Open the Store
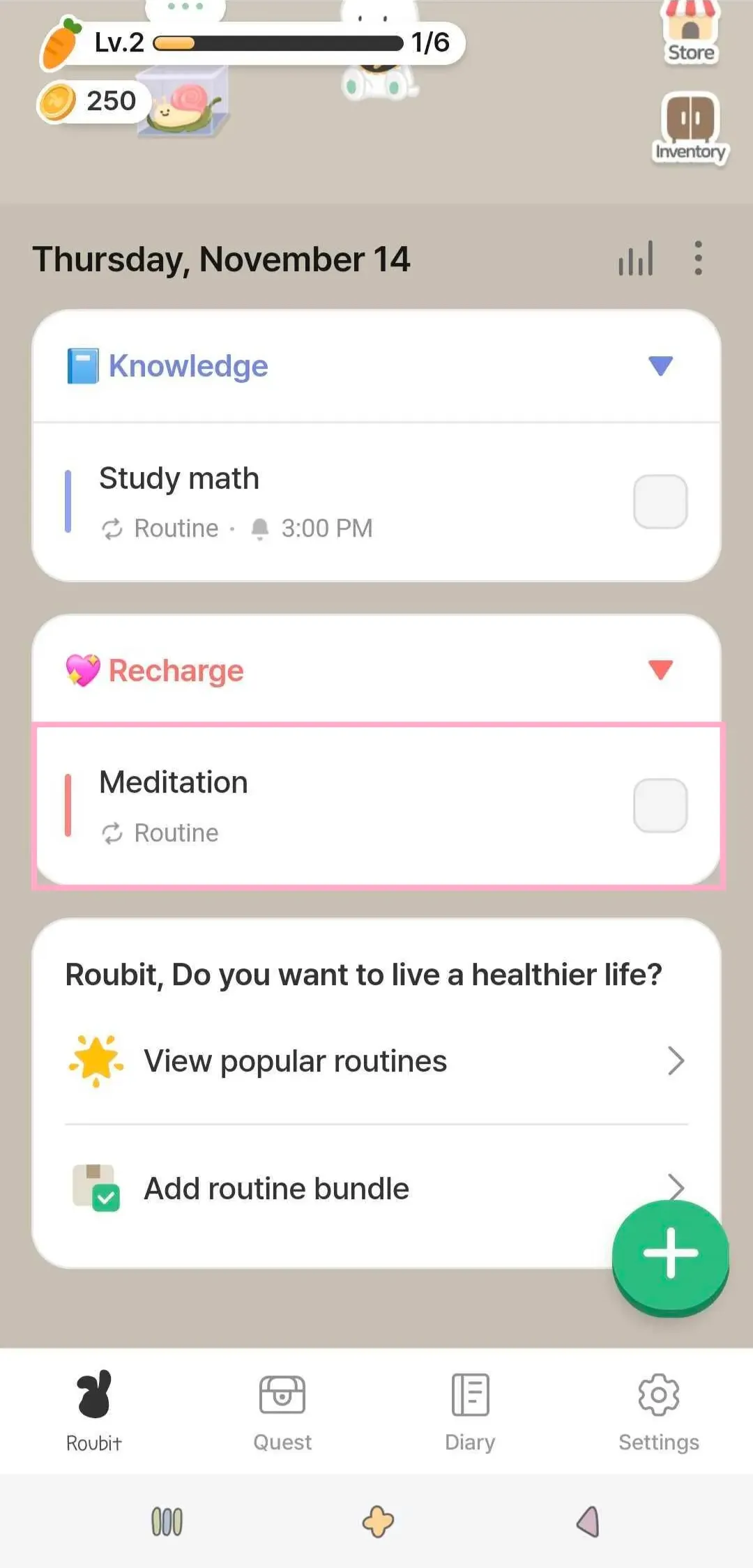This screenshot has width=753, height=1568. (690, 33)
